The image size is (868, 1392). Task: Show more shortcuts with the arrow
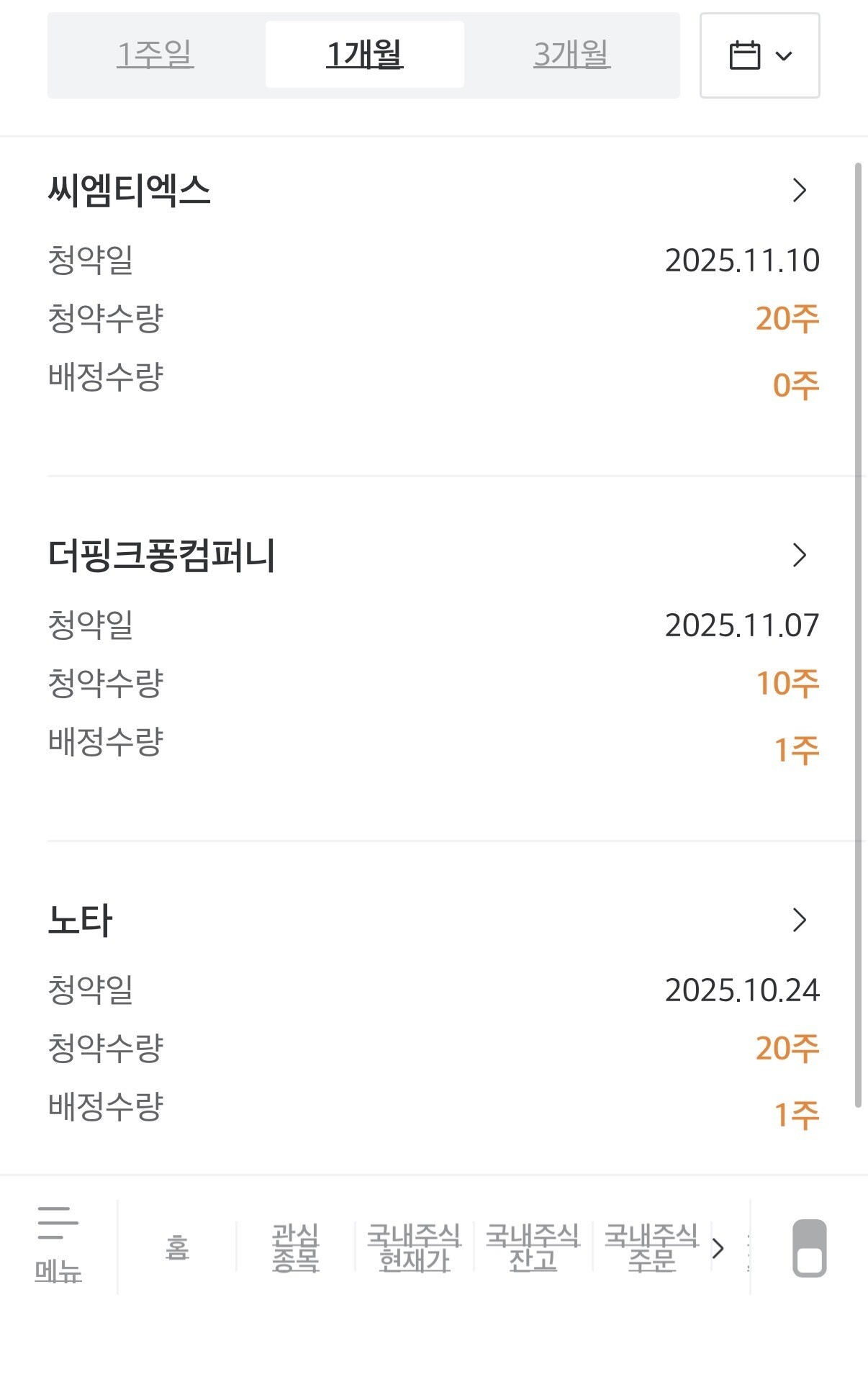tap(718, 1248)
